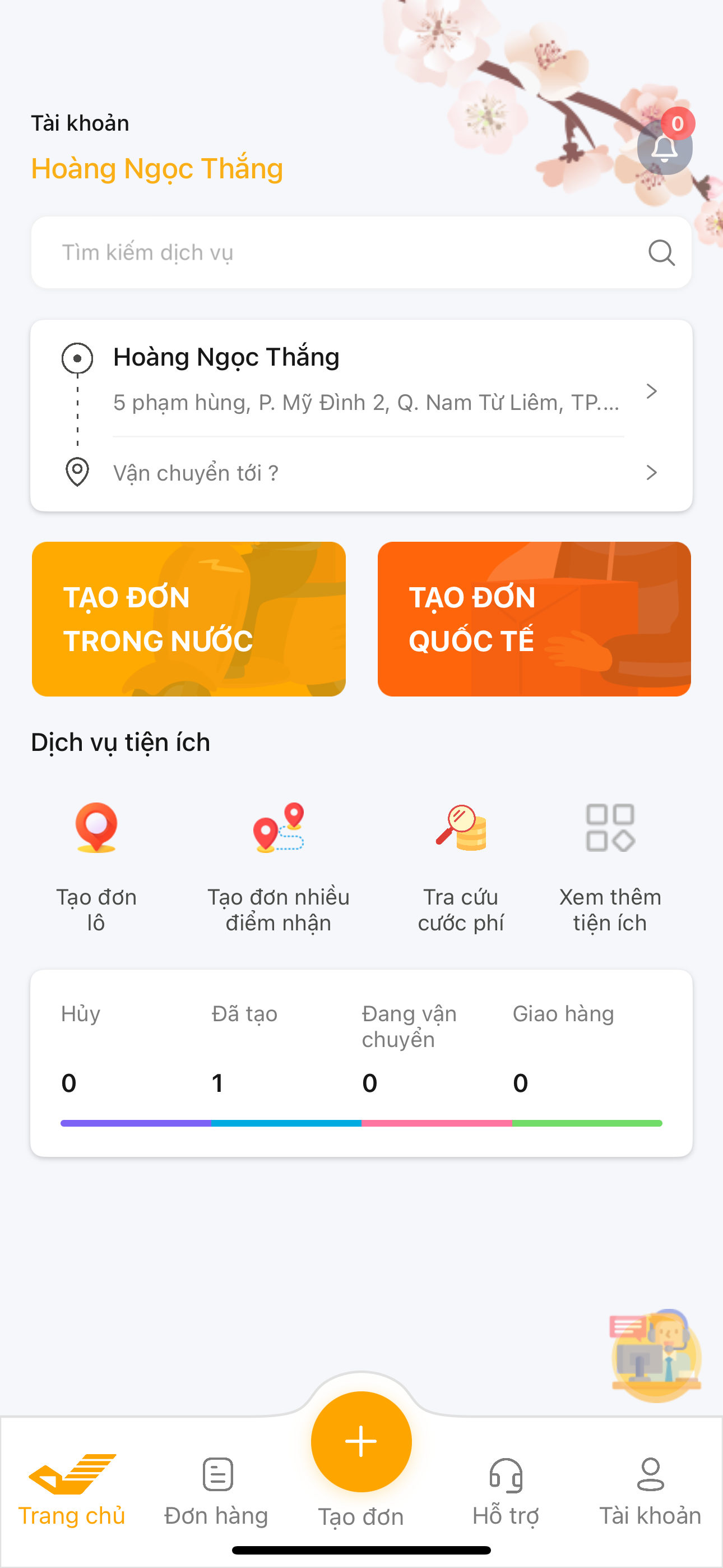Open the notification bell icon

pyautogui.click(x=665, y=146)
